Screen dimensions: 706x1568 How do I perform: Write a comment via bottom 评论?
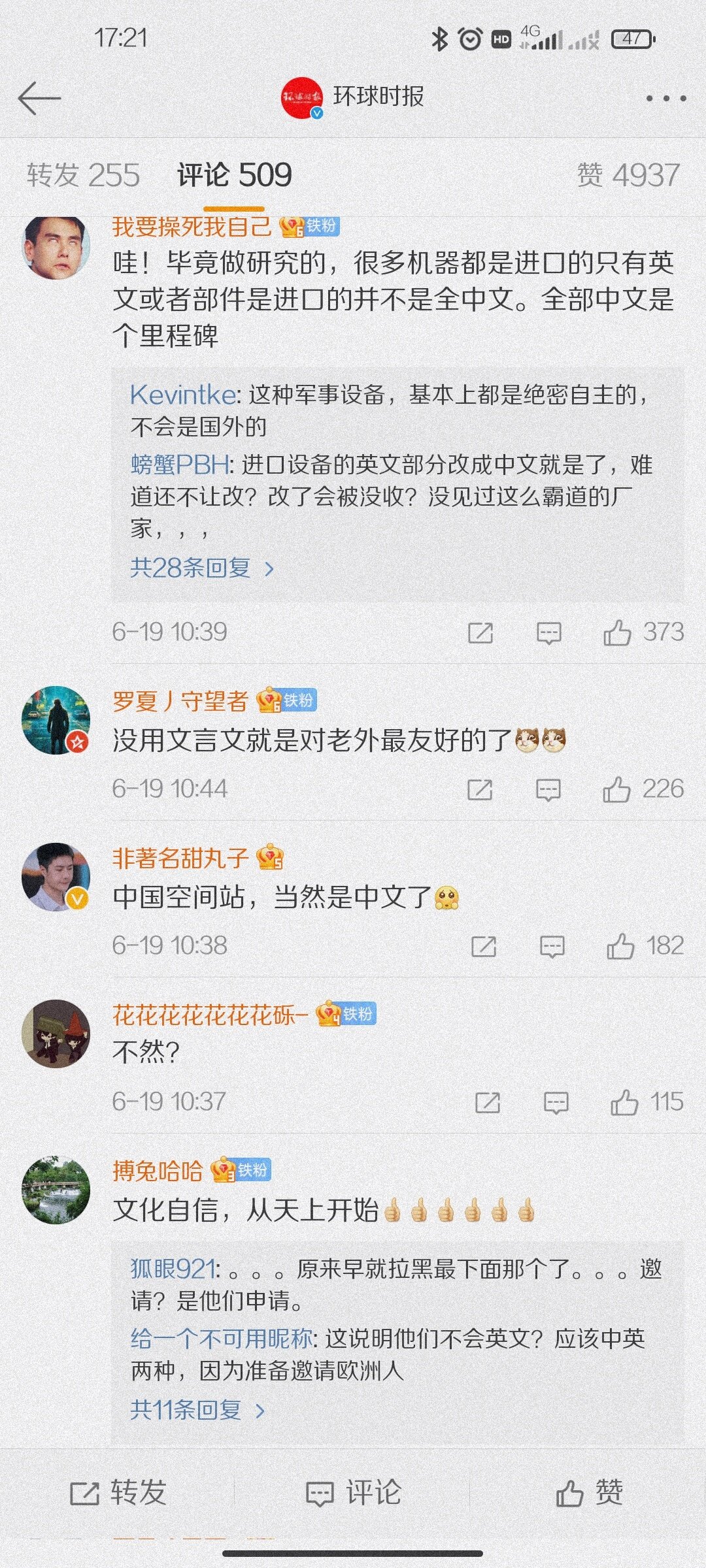pos(354,1492)
